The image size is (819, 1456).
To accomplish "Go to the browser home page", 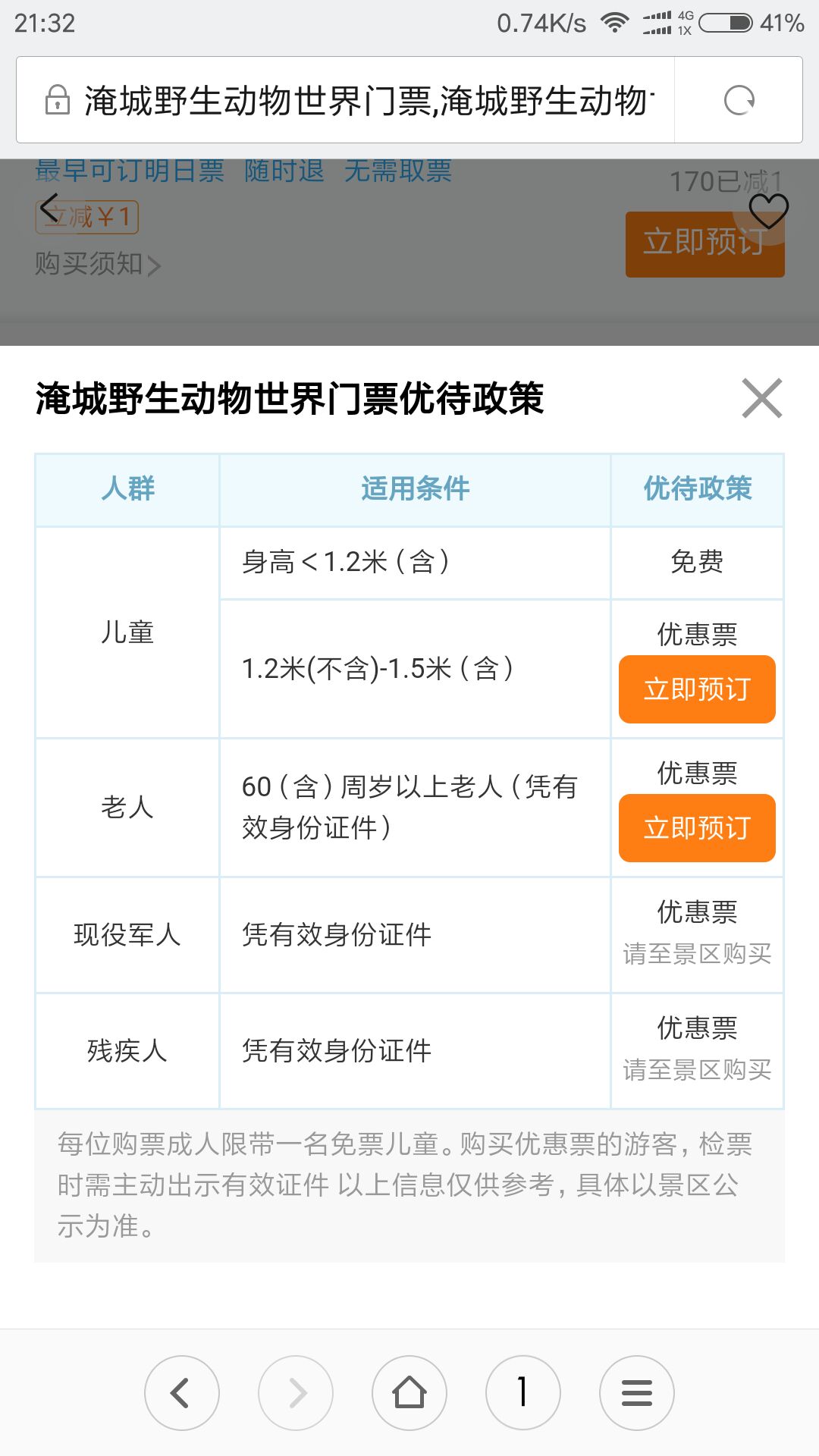I will (409, 1393).
